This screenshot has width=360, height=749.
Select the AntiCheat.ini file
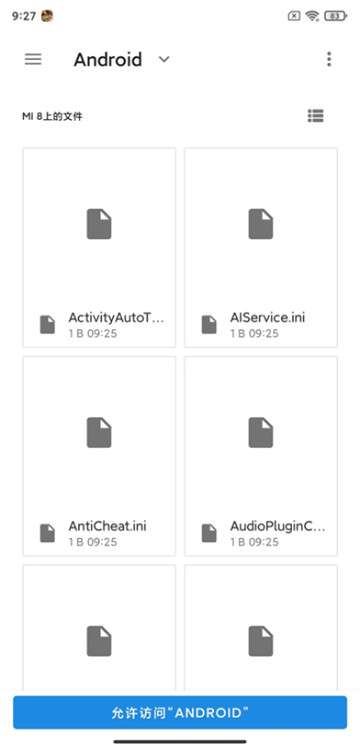coord(99,456)
